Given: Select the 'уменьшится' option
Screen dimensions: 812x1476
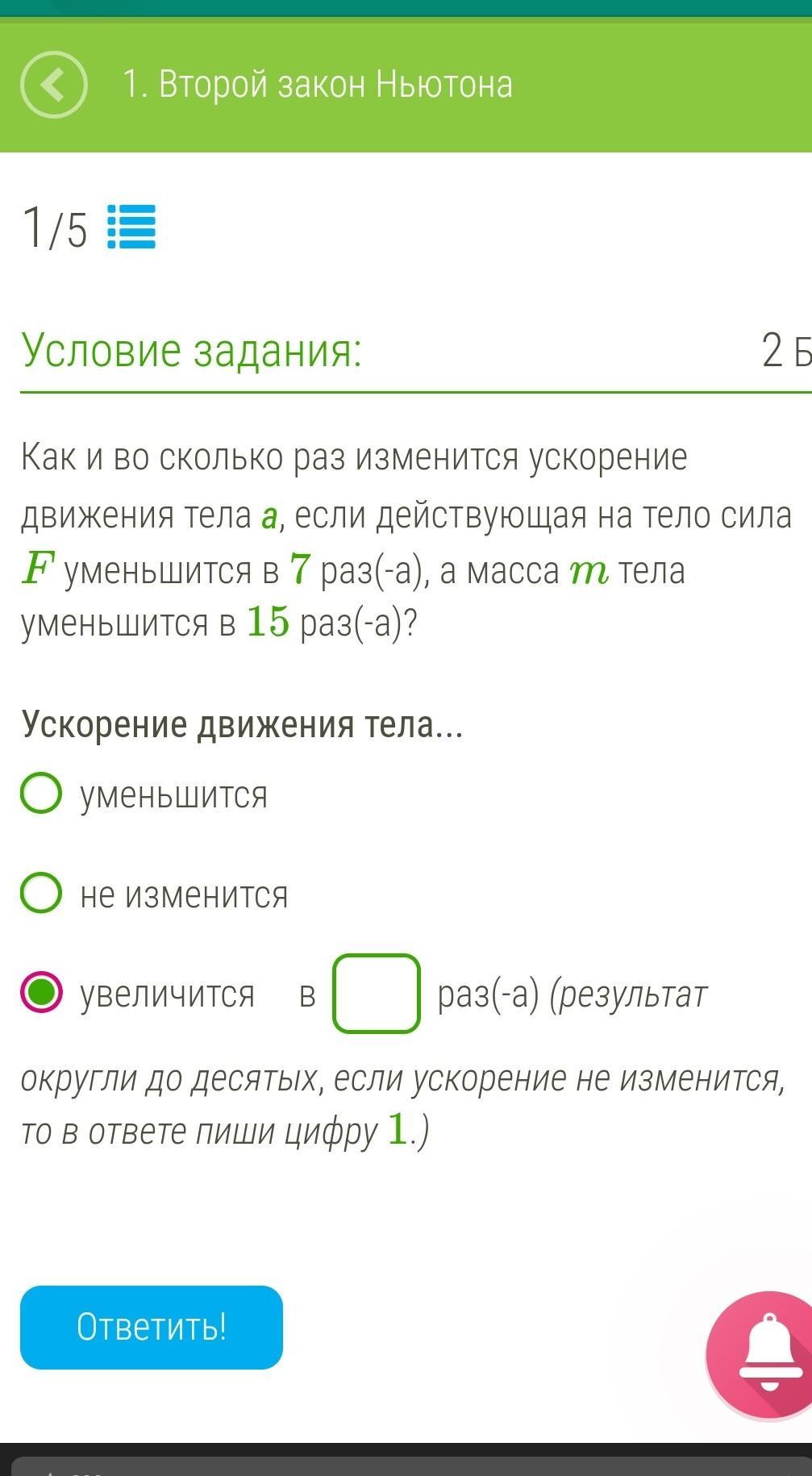Looking at the screenshot, I should coord(41,794).
